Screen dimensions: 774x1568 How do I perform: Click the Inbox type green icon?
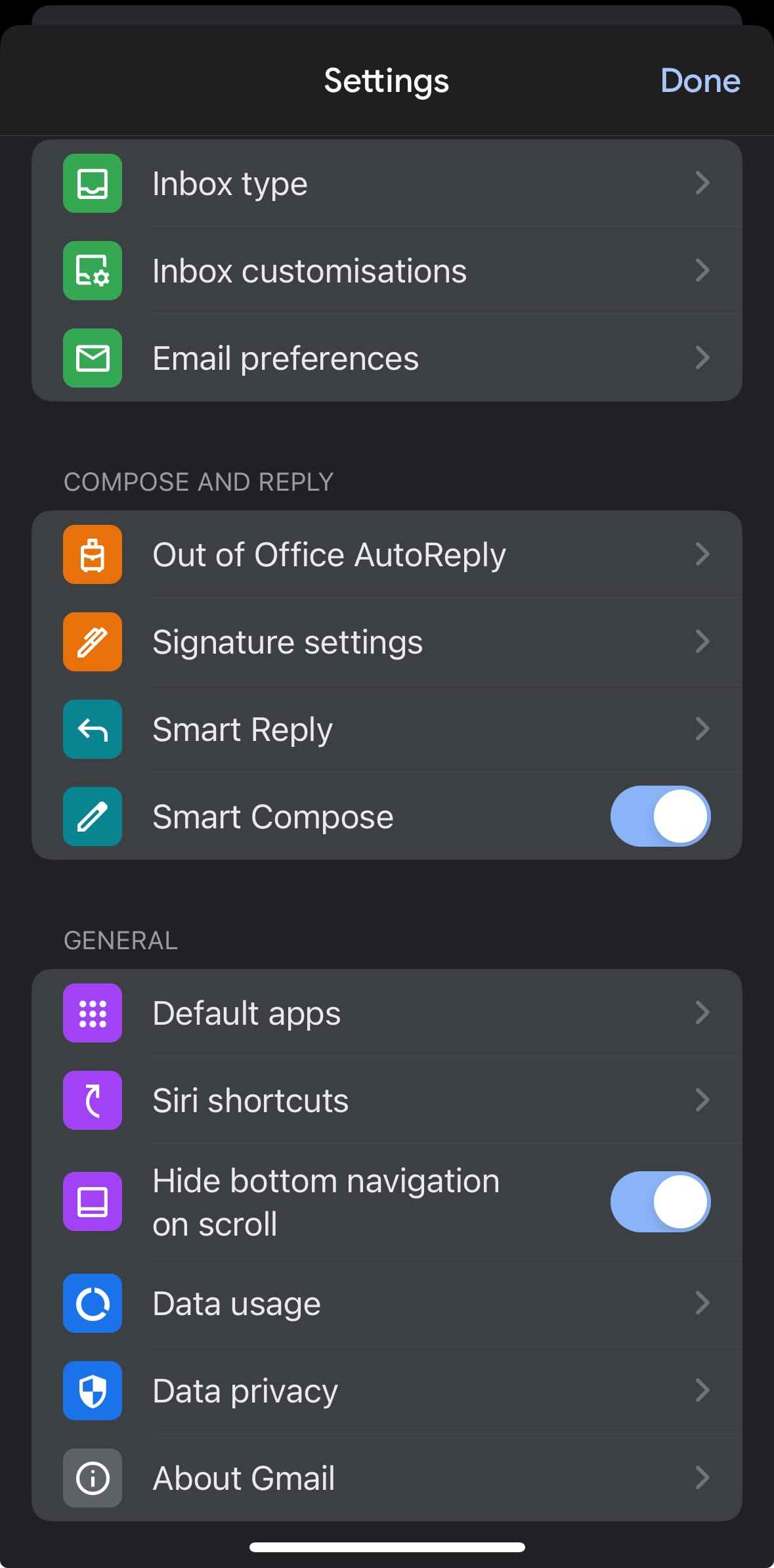point(92,183)
